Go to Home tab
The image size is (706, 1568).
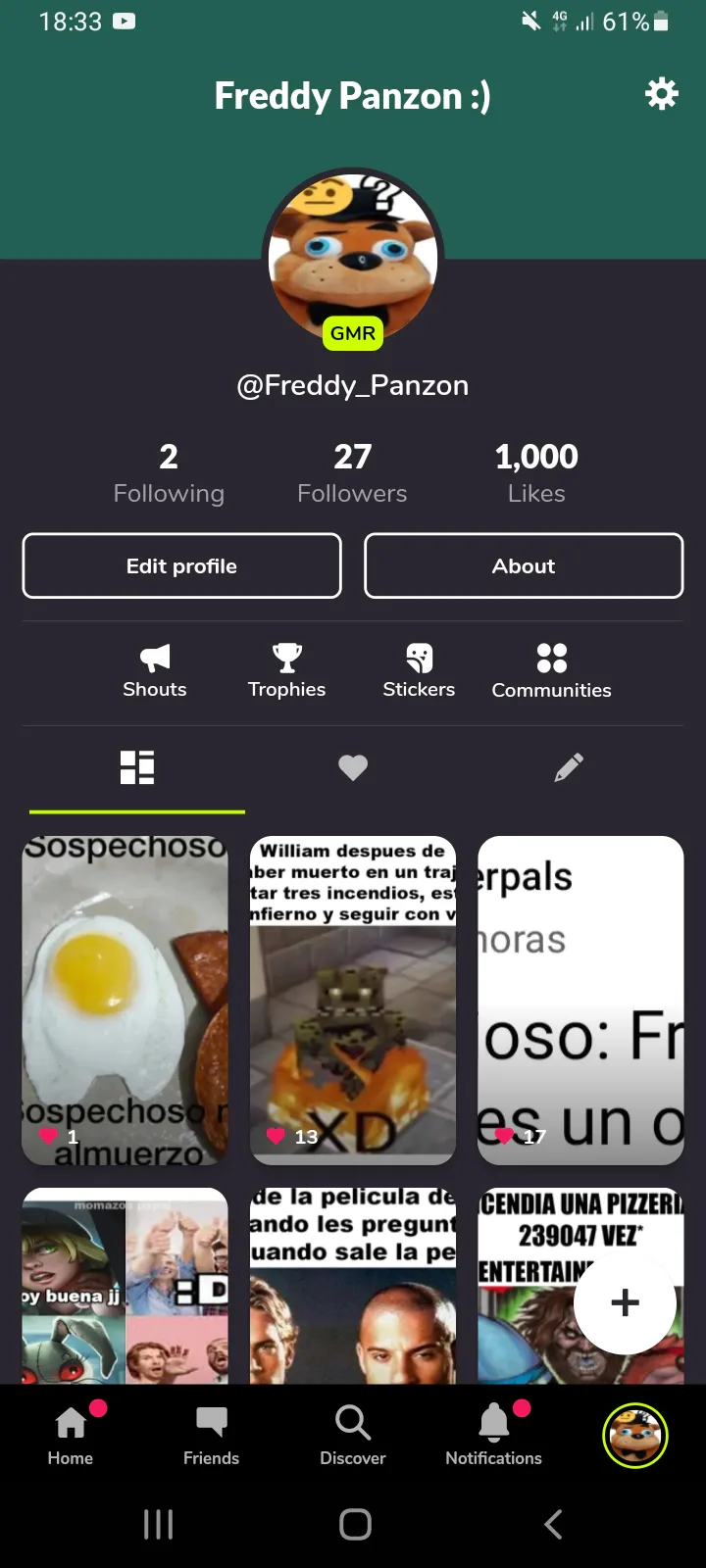[x=71, y=1435]
